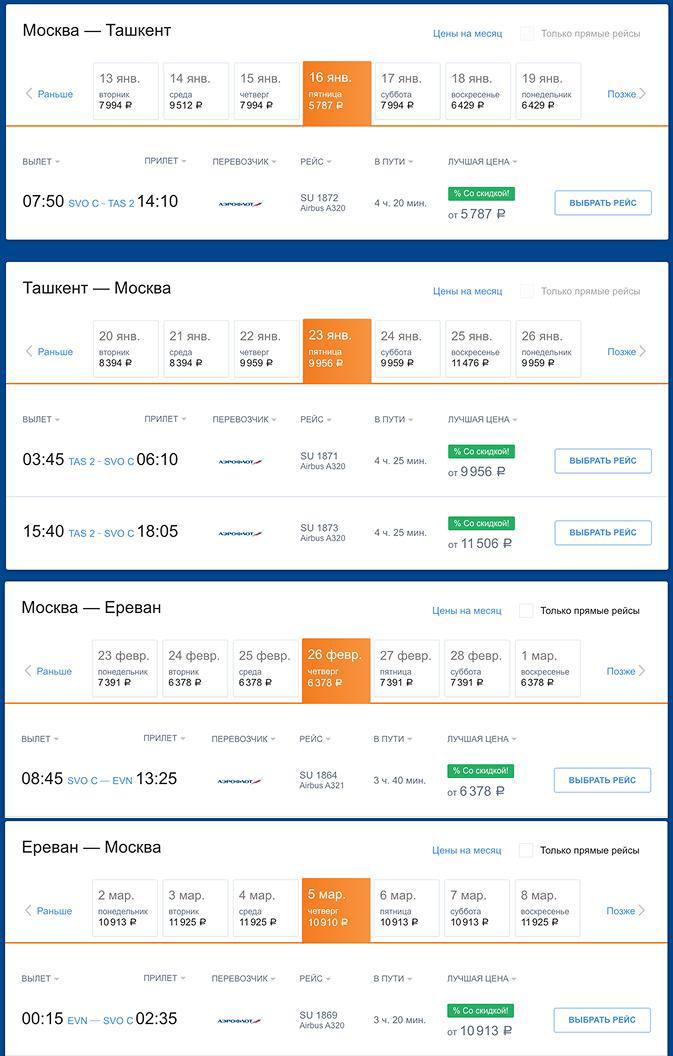
Task: Select the 24 февр. departure date
Action: (195, 669)
